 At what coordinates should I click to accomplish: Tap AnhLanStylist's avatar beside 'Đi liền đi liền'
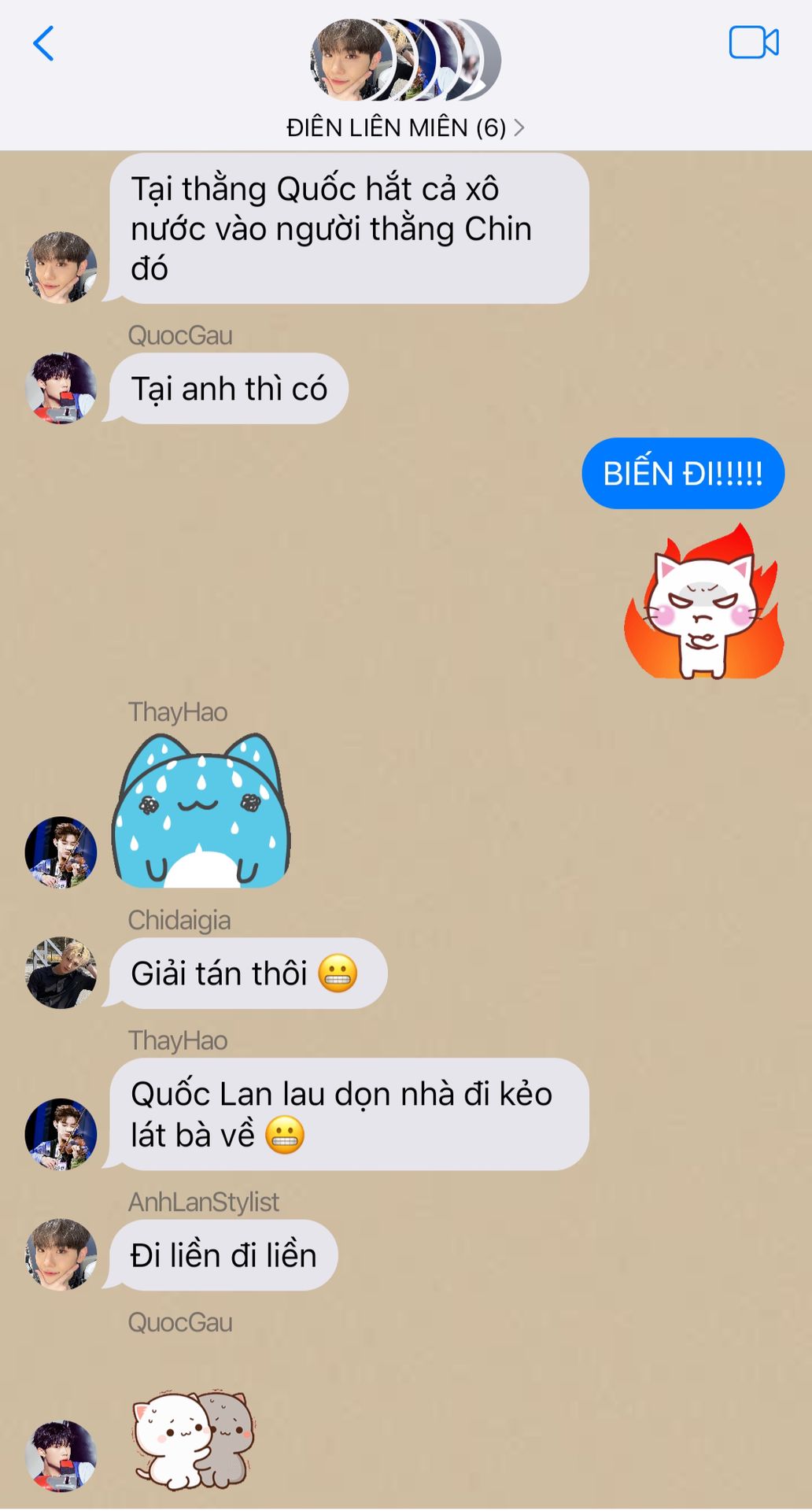point(61,1254)
